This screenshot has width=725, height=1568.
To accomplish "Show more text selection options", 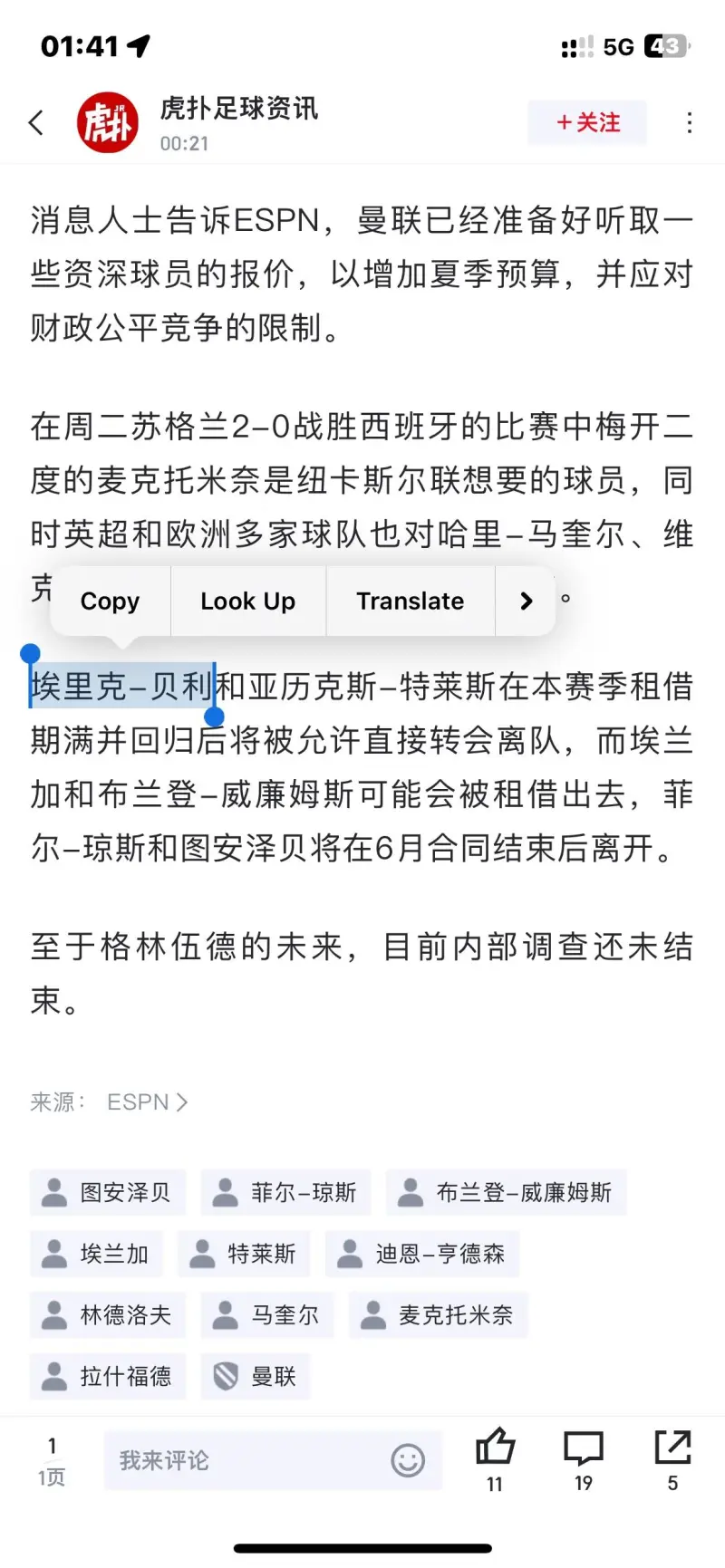I will tap(526, 601).
